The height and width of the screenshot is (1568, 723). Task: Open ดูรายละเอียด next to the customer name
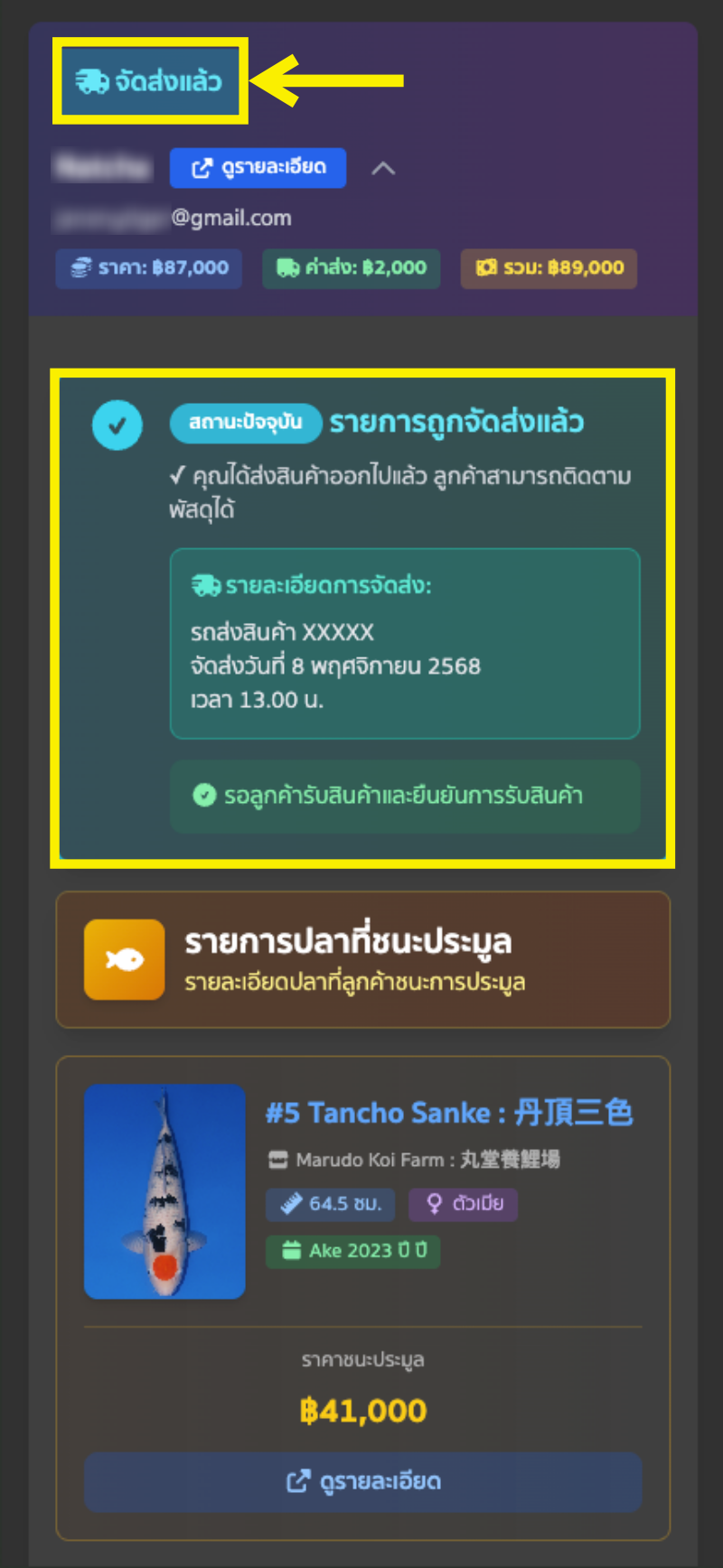click(258, 168)
